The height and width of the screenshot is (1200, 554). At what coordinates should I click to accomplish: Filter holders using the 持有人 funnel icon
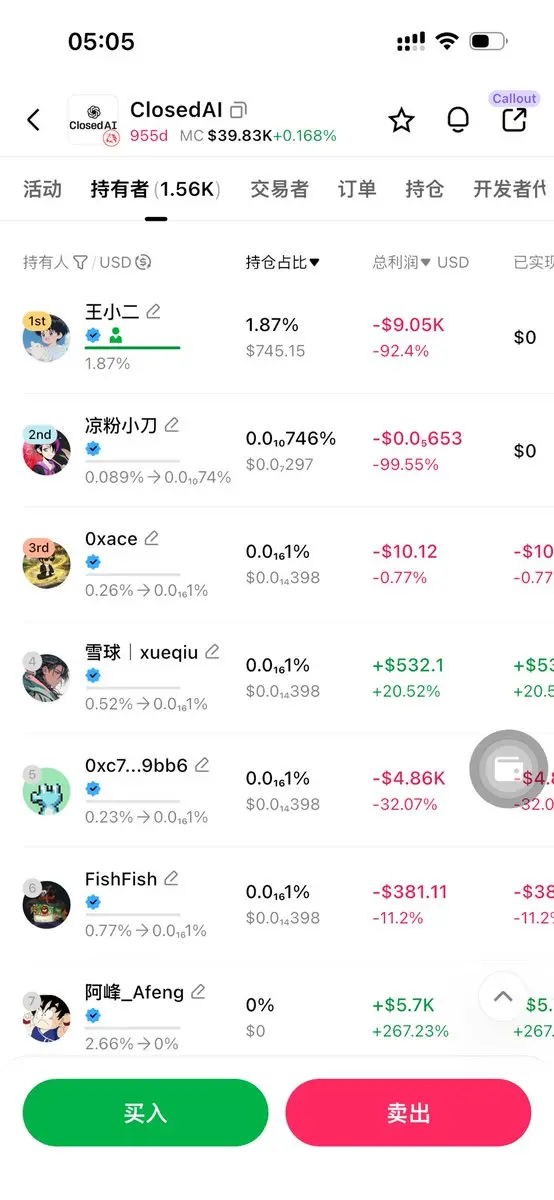tap(80, 262)
